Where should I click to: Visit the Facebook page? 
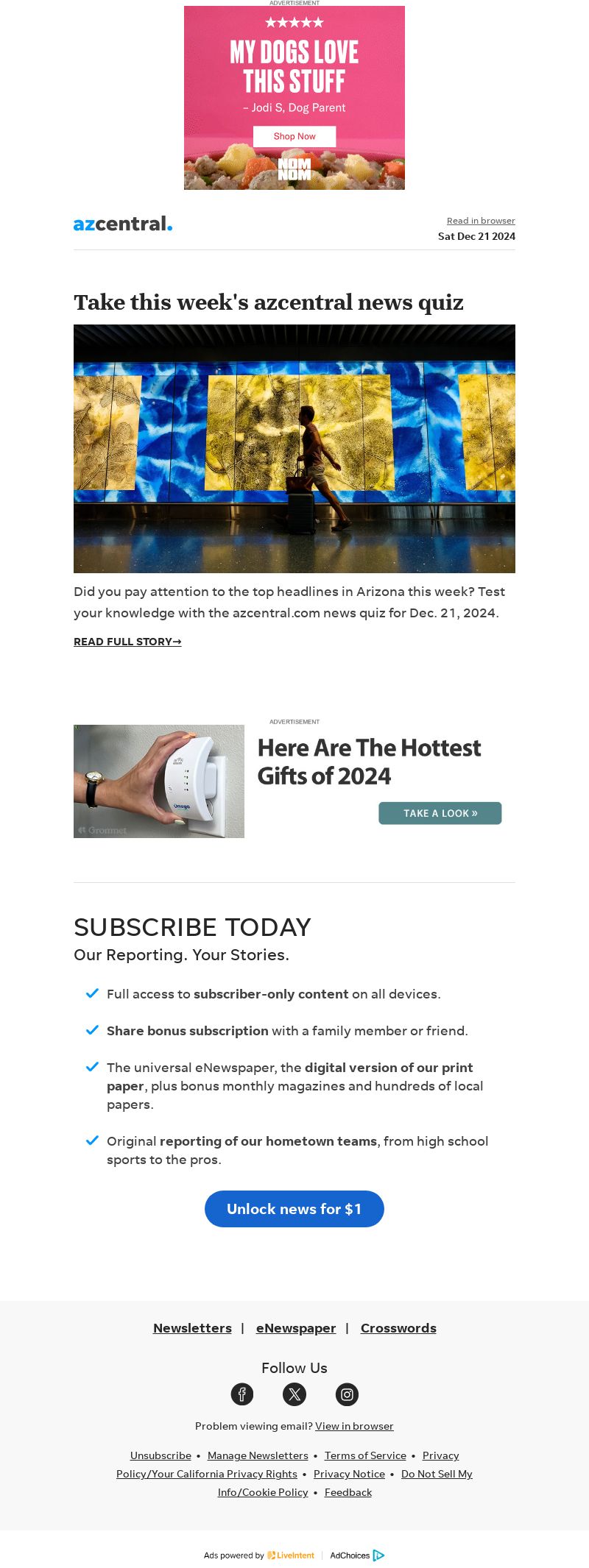point(242,1394)
